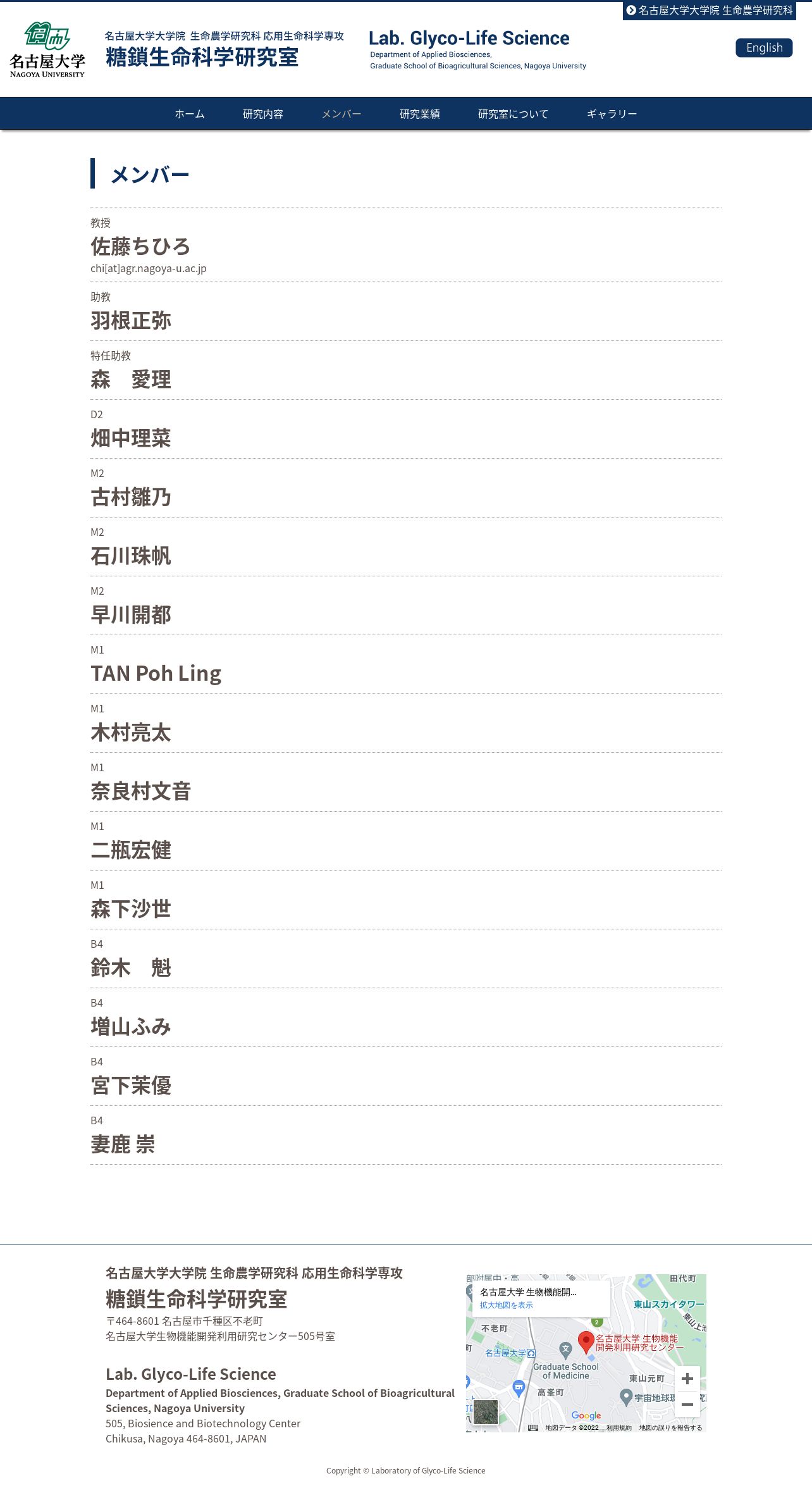
Task: Tap 地図の誤りを報告する
Action: [x=670, y=1428]
